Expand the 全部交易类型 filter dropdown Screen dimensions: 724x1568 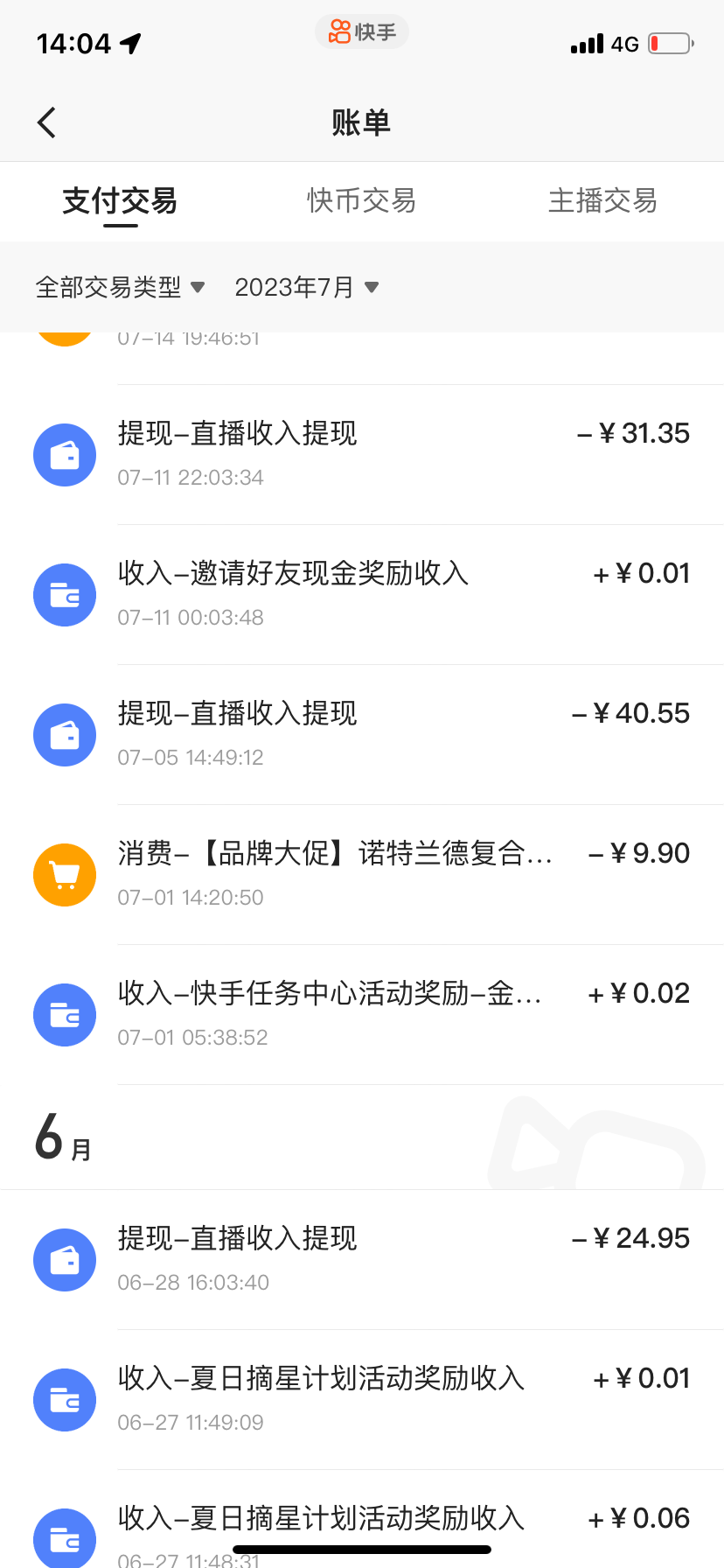pyautogui.click(x=120, y=287)
